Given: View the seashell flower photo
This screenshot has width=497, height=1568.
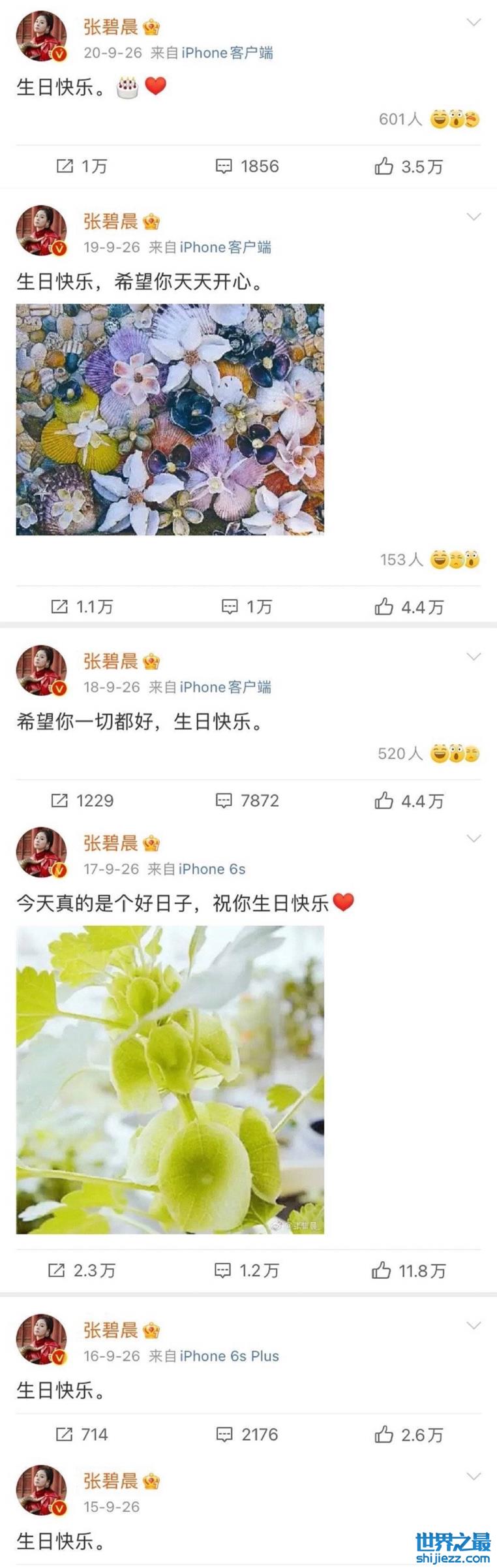Looking at the screenshot, I should [170, 419].
